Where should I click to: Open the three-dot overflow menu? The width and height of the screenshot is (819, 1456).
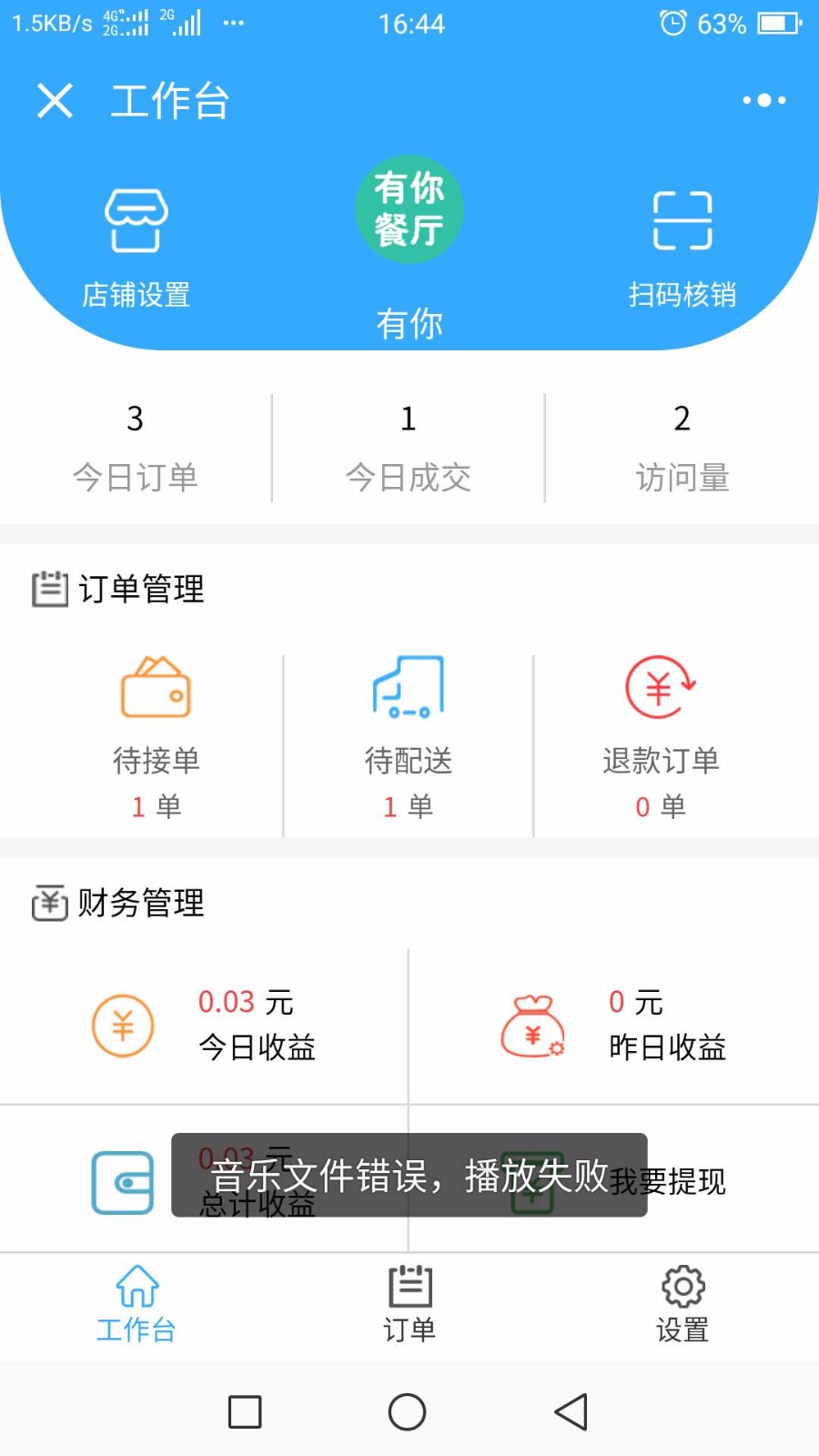tap(763, 100)
